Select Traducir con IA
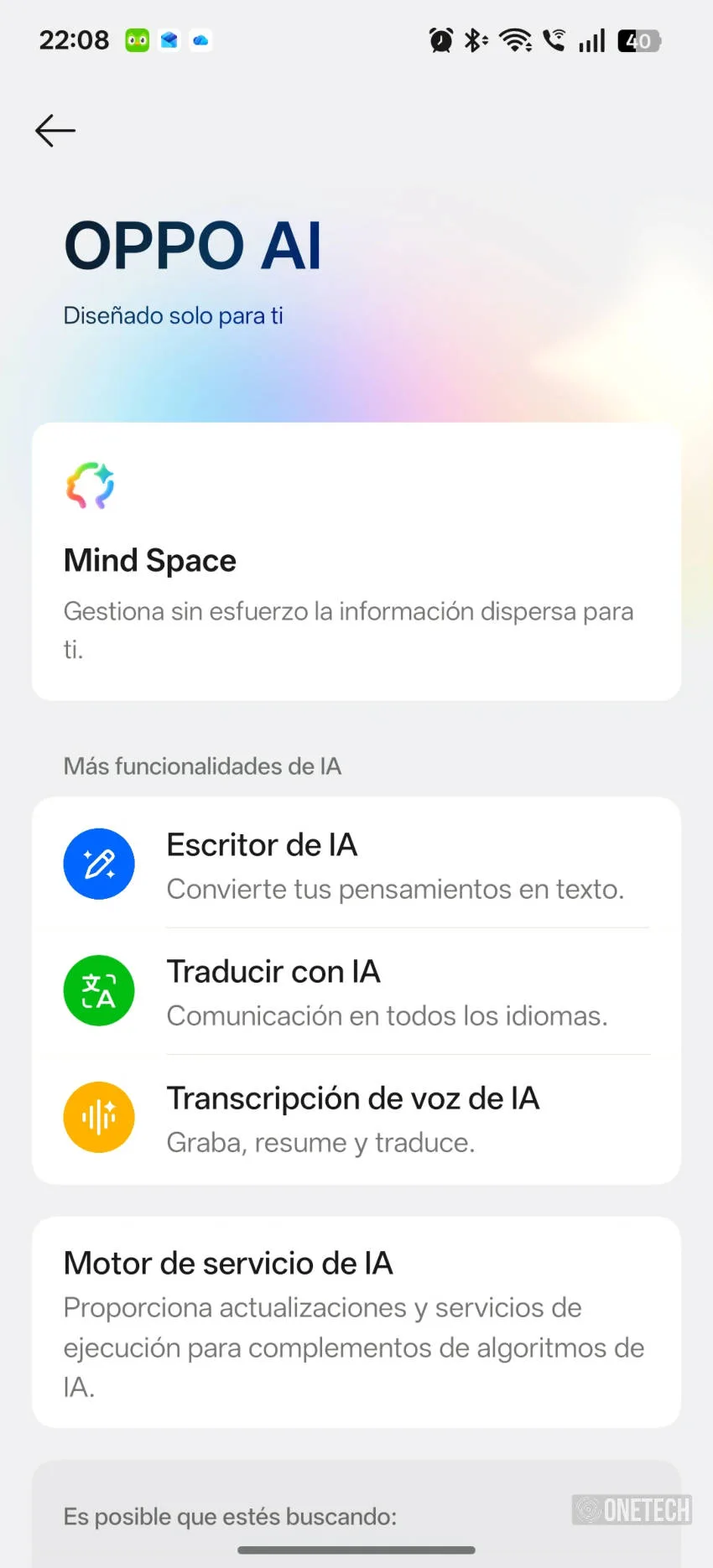The image size is (713, 1568). pos(356,991)
